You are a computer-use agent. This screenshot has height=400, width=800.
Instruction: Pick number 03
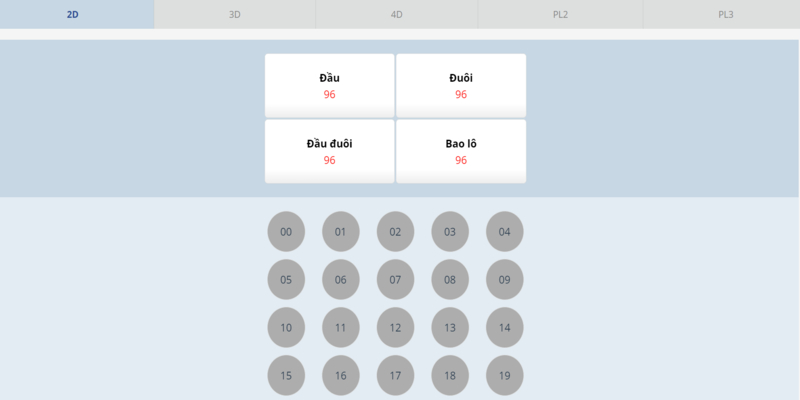[450, 232]
